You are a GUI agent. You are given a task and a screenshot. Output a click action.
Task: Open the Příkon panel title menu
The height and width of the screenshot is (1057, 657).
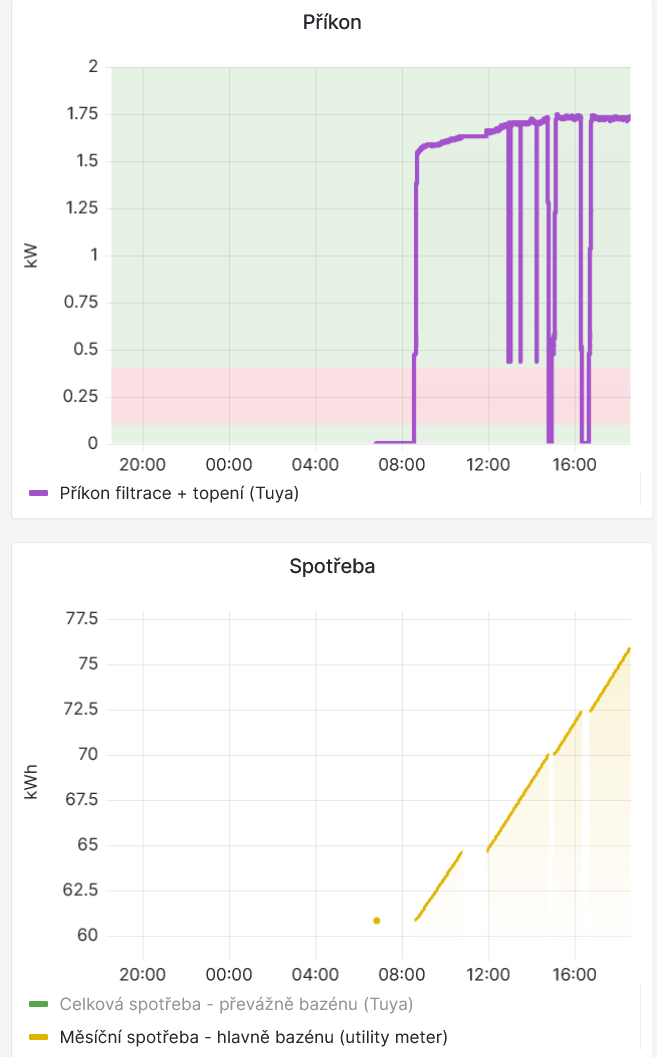332,22
